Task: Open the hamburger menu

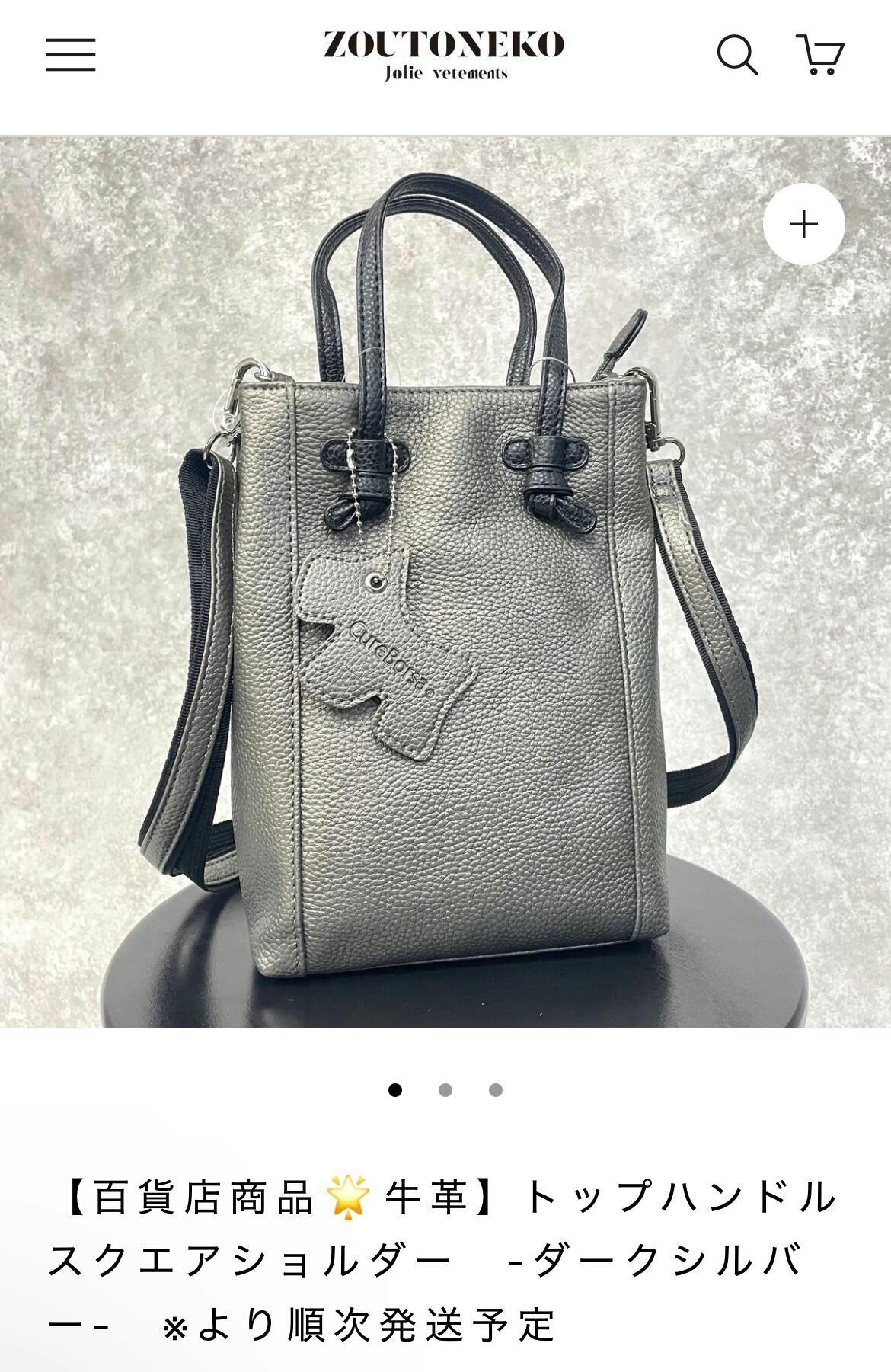Action: (x=71, y=55)
